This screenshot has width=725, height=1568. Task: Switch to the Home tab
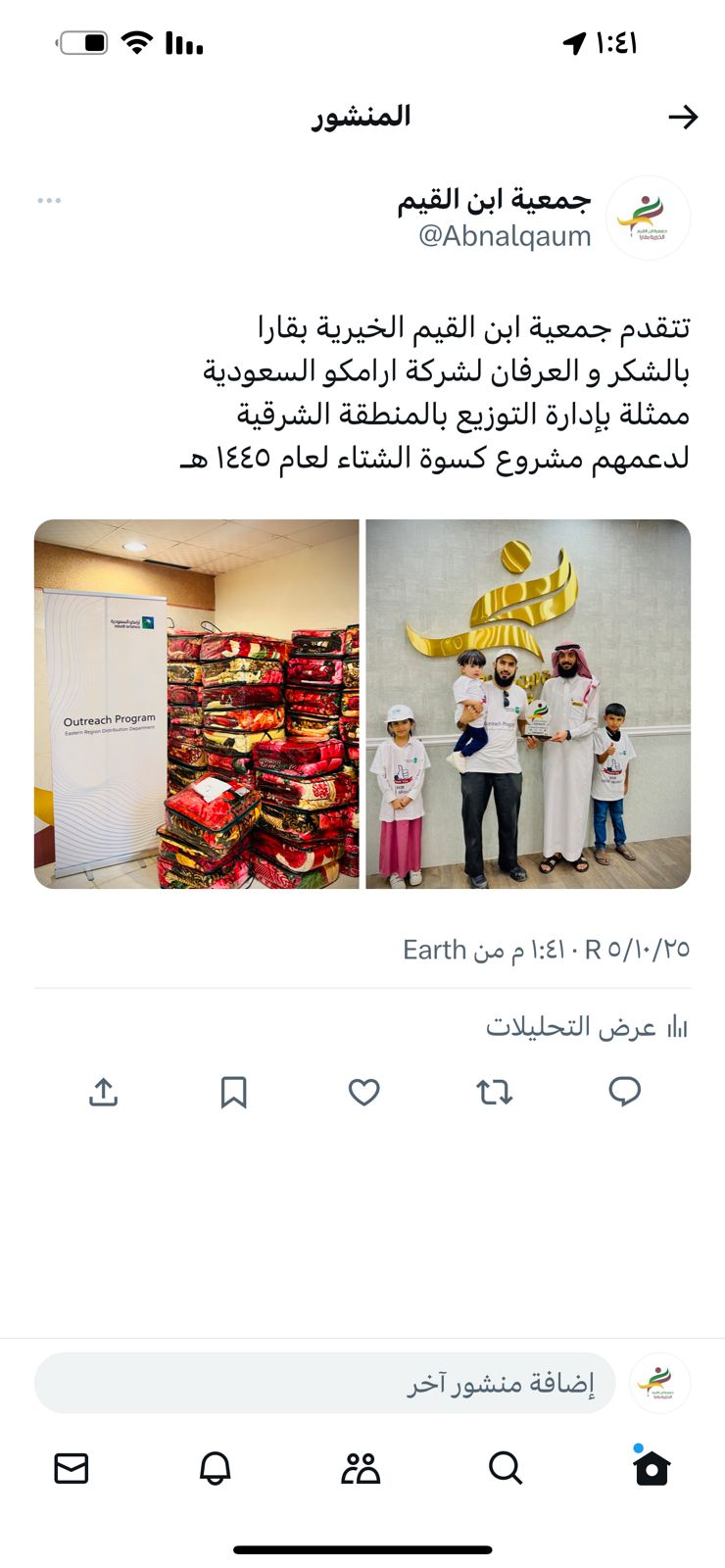pyautogui.click(x=651, y=1468)
